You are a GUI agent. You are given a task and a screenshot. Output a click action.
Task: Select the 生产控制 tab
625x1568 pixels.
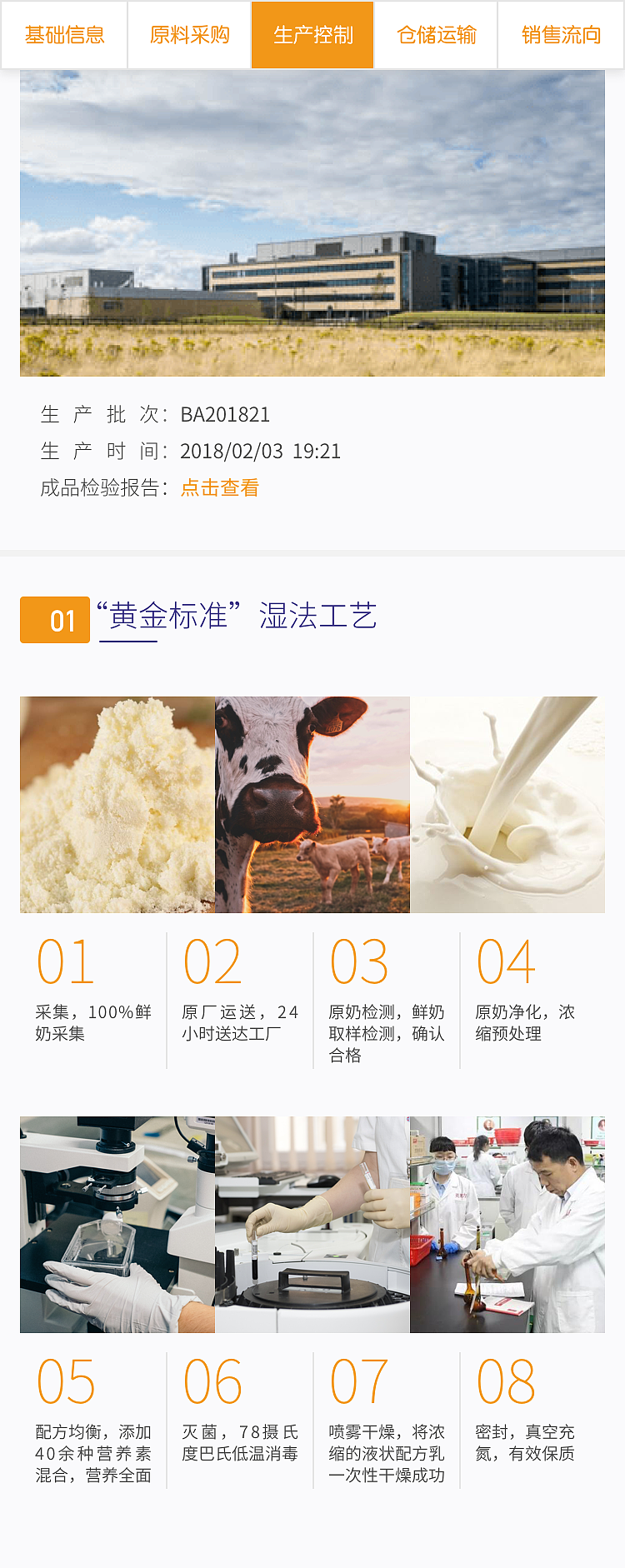pyautogui.click(x=312, y=35)
